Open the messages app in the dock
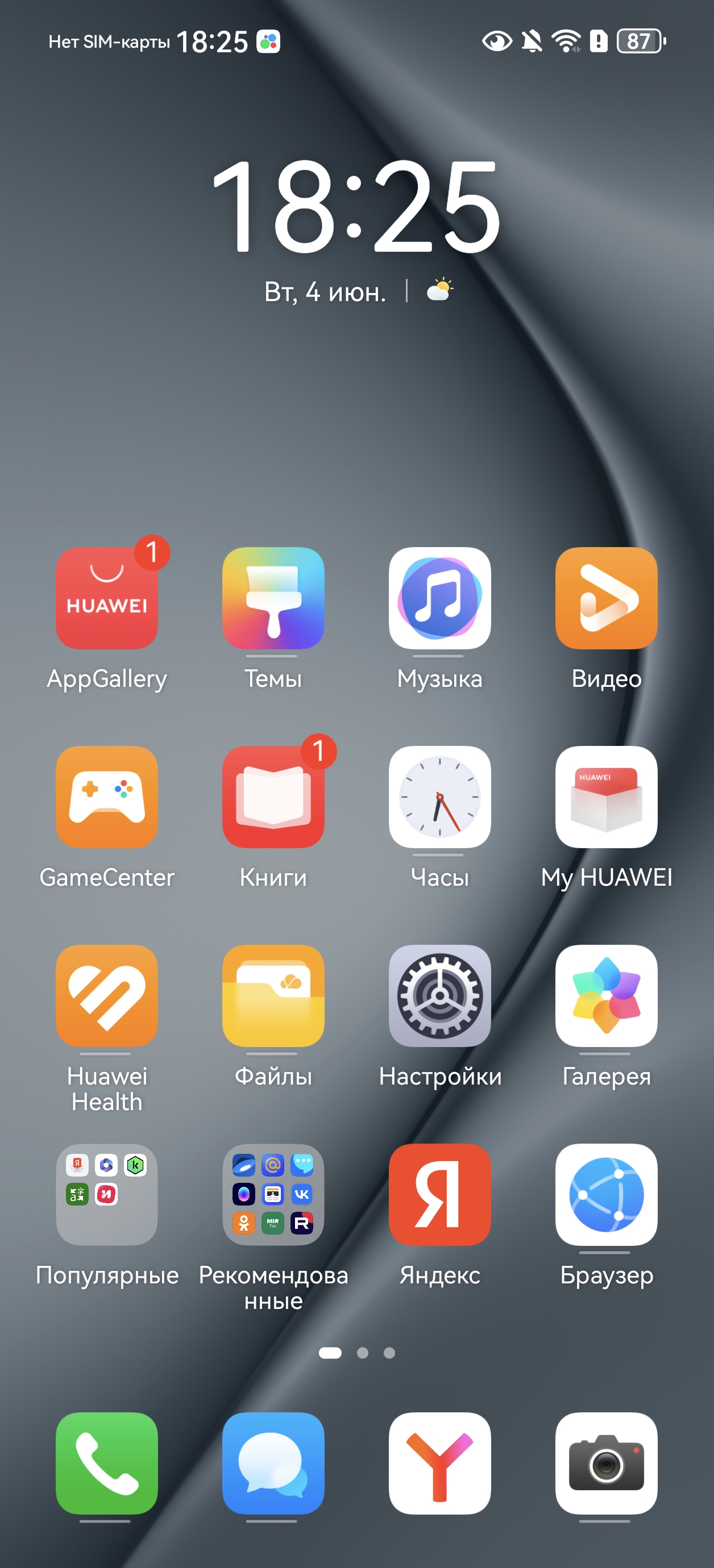The width and height of the screenshot is (714, 1568). (x=273, y=1463)
